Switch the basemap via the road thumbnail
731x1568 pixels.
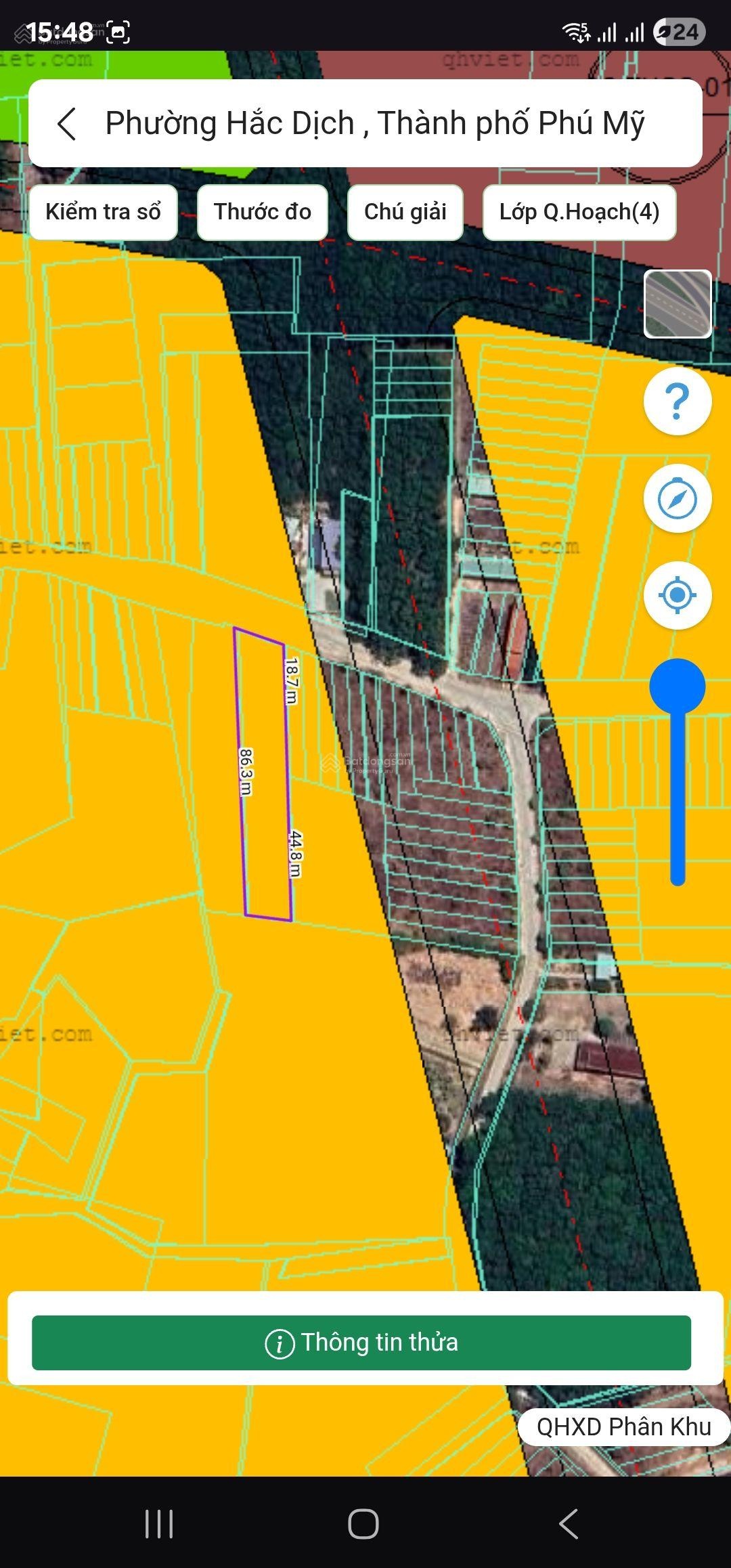(x=677, y=304)
